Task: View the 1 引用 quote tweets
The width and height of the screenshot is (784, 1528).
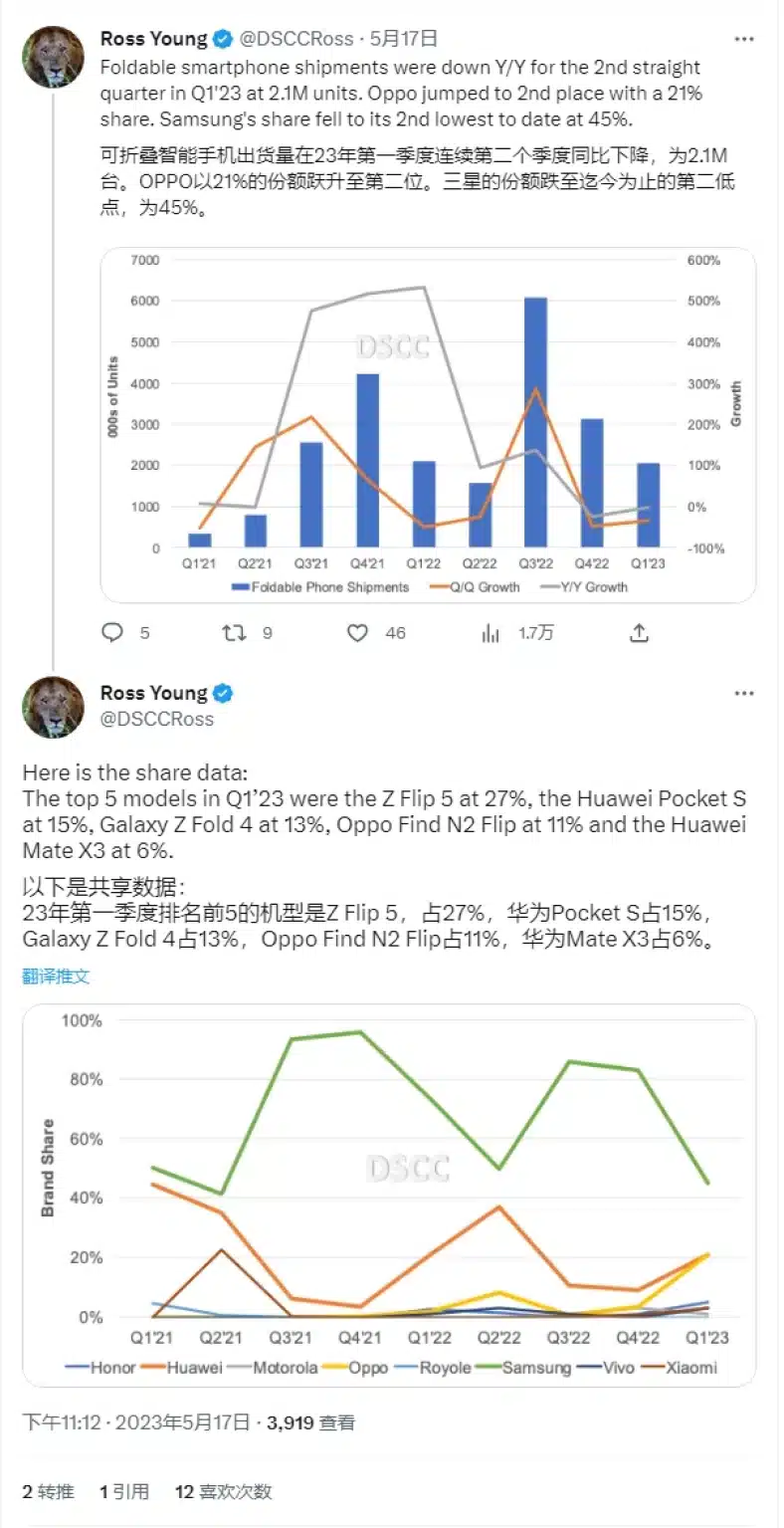Action: pyautogui.click(x=124, y=1491)
